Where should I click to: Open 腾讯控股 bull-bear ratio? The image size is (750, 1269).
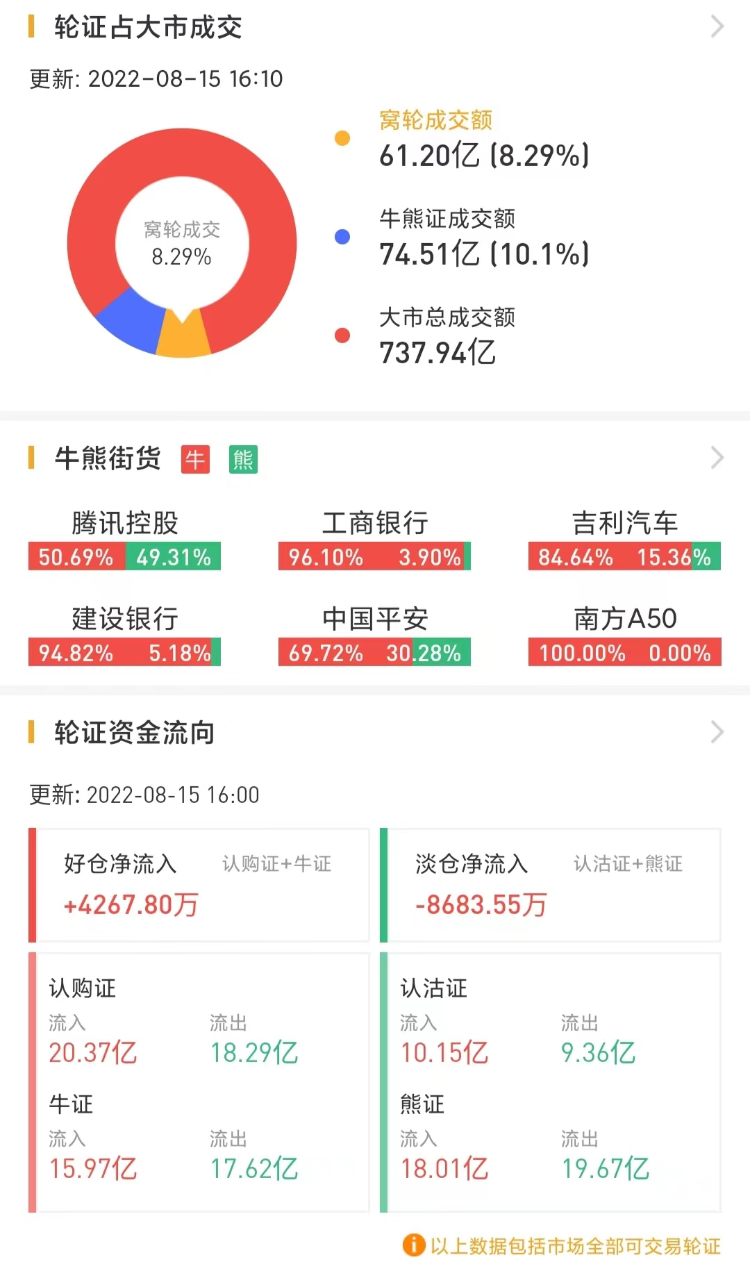pos(125,540)
